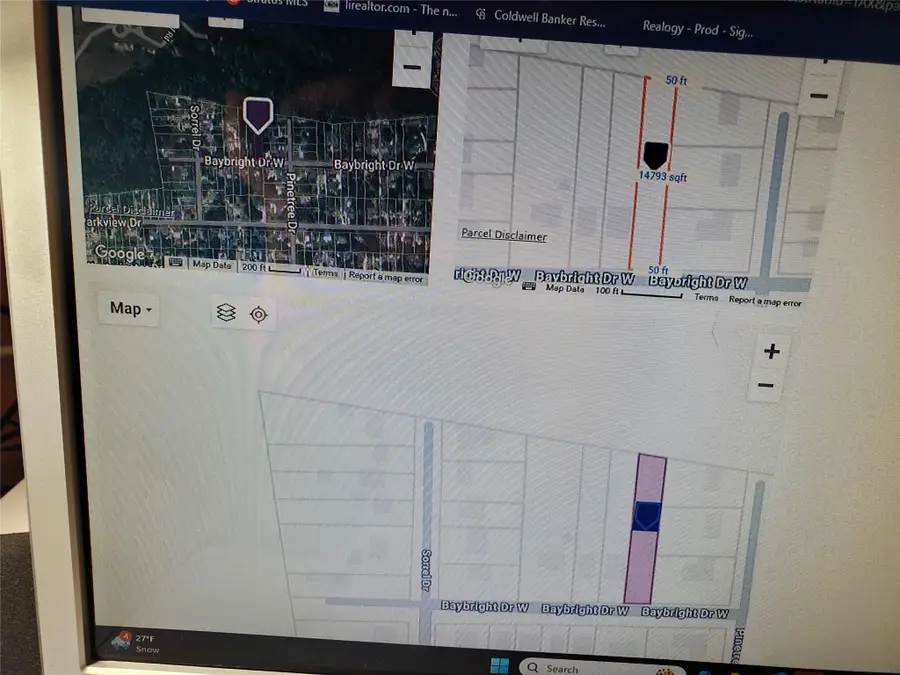This screenshot has width=900, height=675.
Task: Open the Windows Start button
Action: coord(501,666)
